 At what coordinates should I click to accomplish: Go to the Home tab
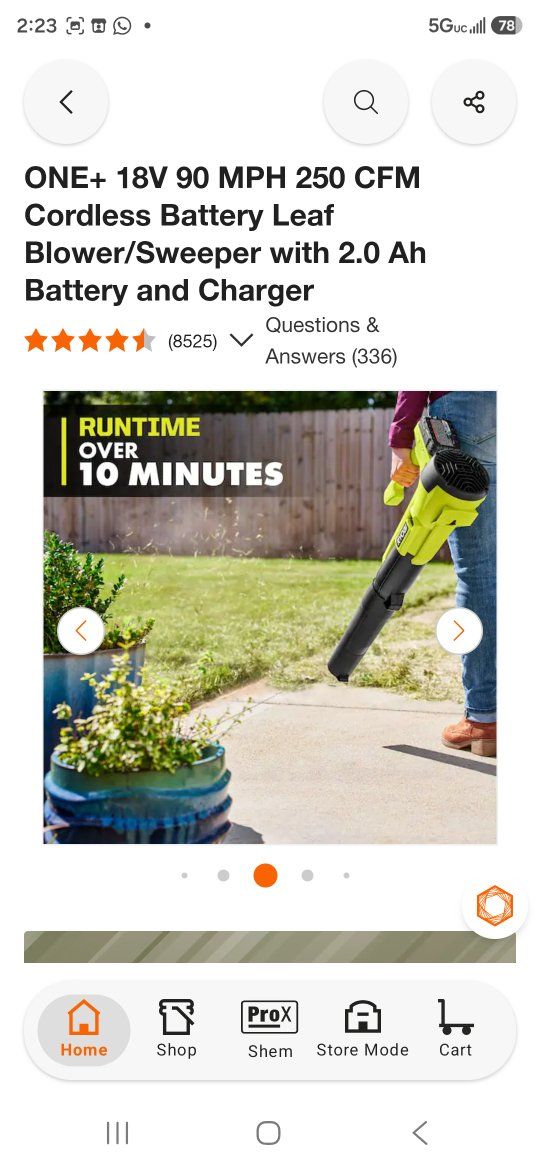84,1030
